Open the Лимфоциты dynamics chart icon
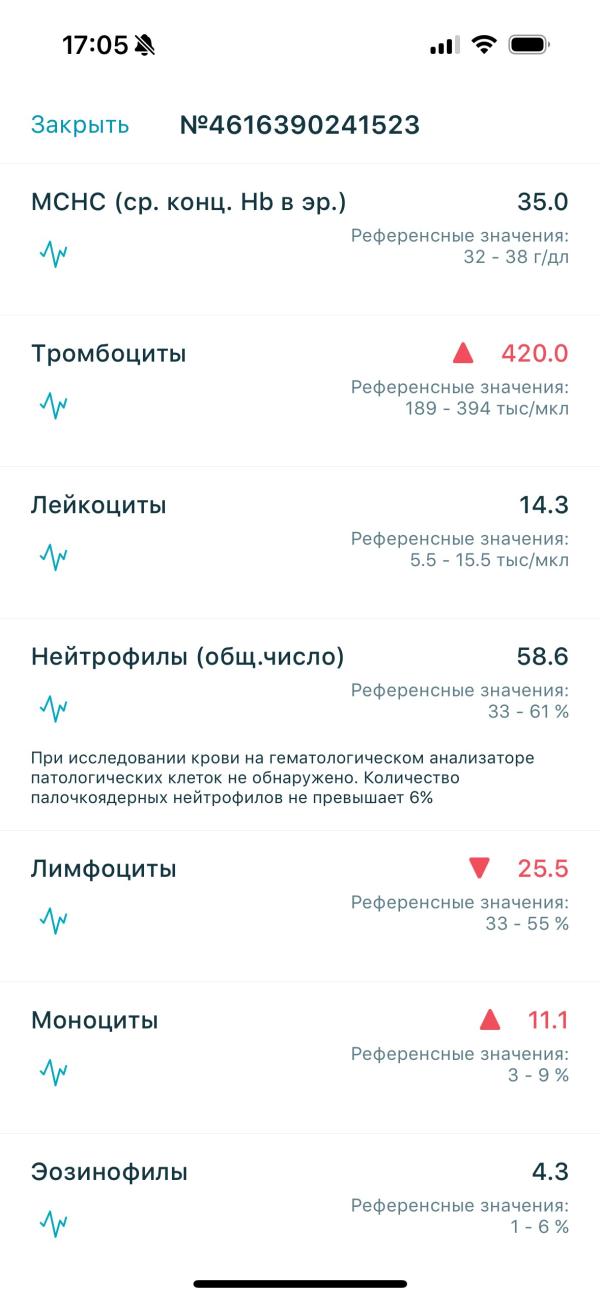Viewport: 600px width, 1300px height. pos(53,920)
